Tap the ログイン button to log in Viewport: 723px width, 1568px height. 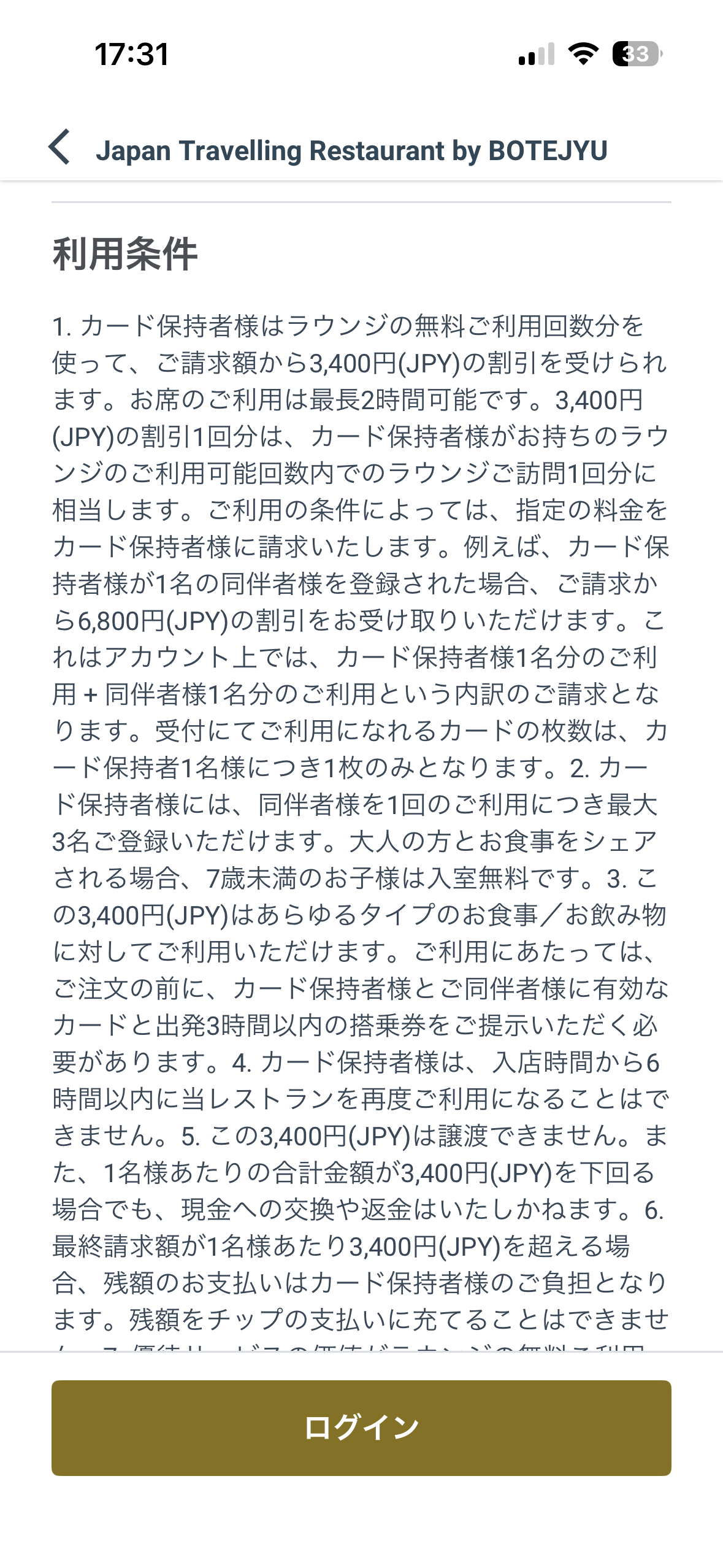(361, 1428)
